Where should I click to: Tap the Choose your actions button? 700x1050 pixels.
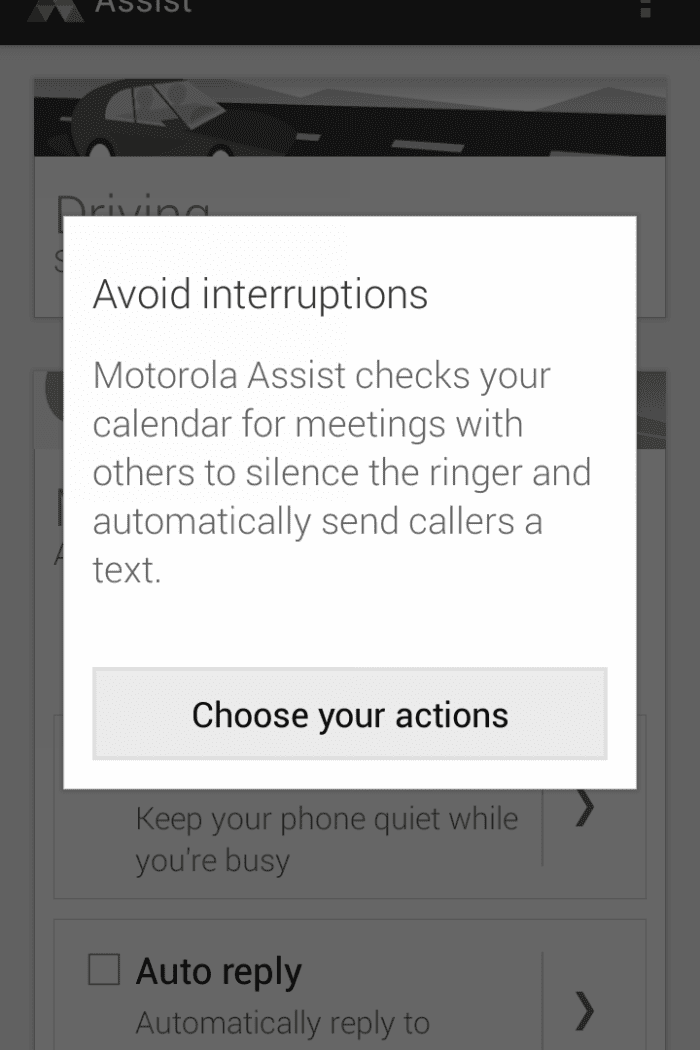click(x=349, y=714)
